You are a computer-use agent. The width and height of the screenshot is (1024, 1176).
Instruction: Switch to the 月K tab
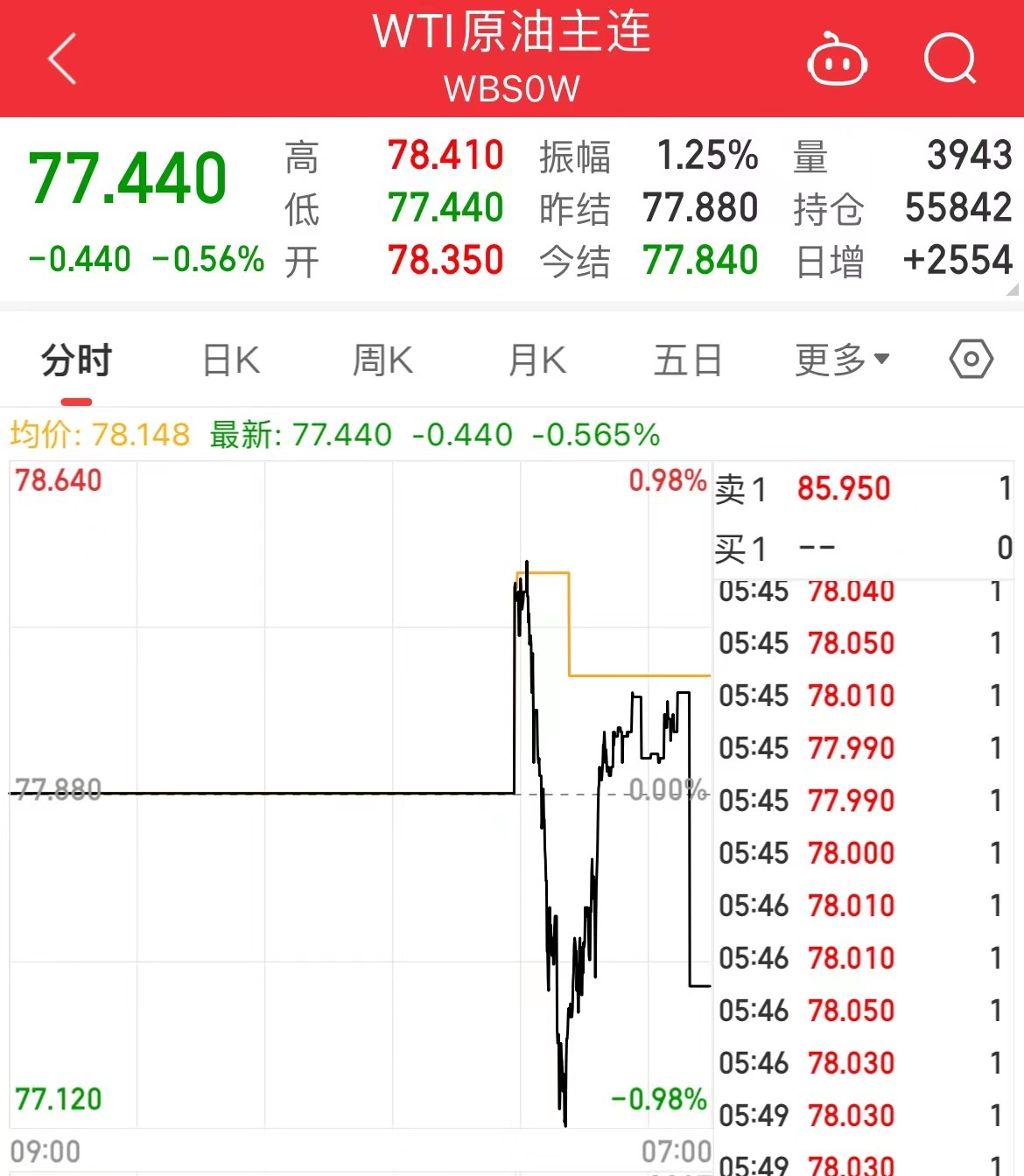(536, 359)
